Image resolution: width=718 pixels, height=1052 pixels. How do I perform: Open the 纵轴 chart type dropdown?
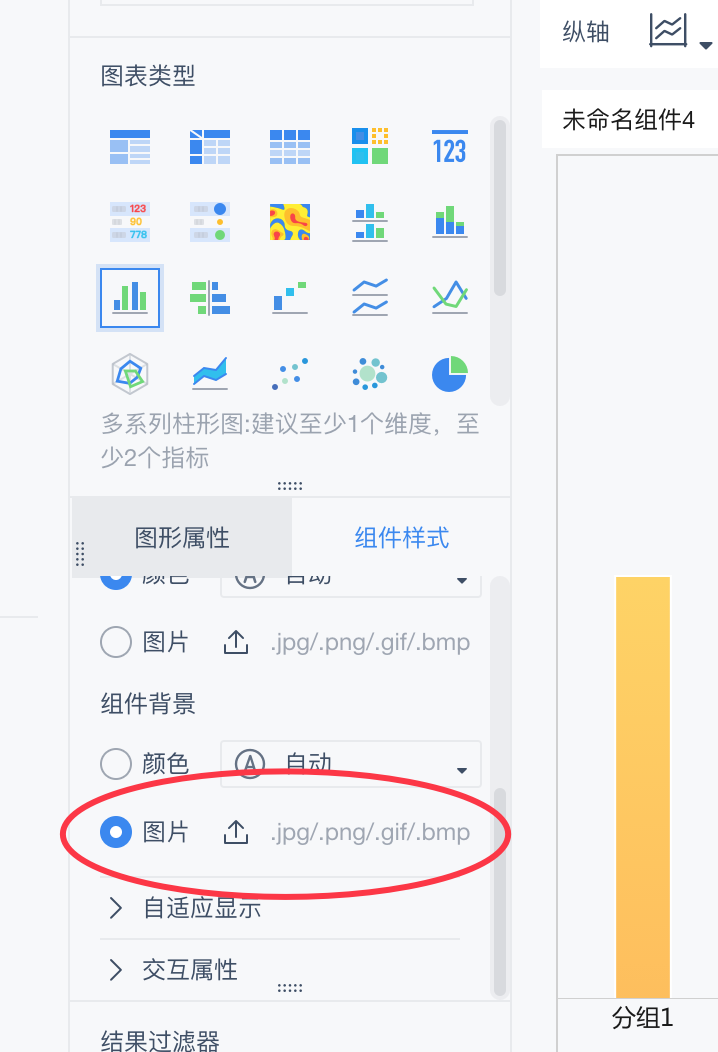pos(680,33)
